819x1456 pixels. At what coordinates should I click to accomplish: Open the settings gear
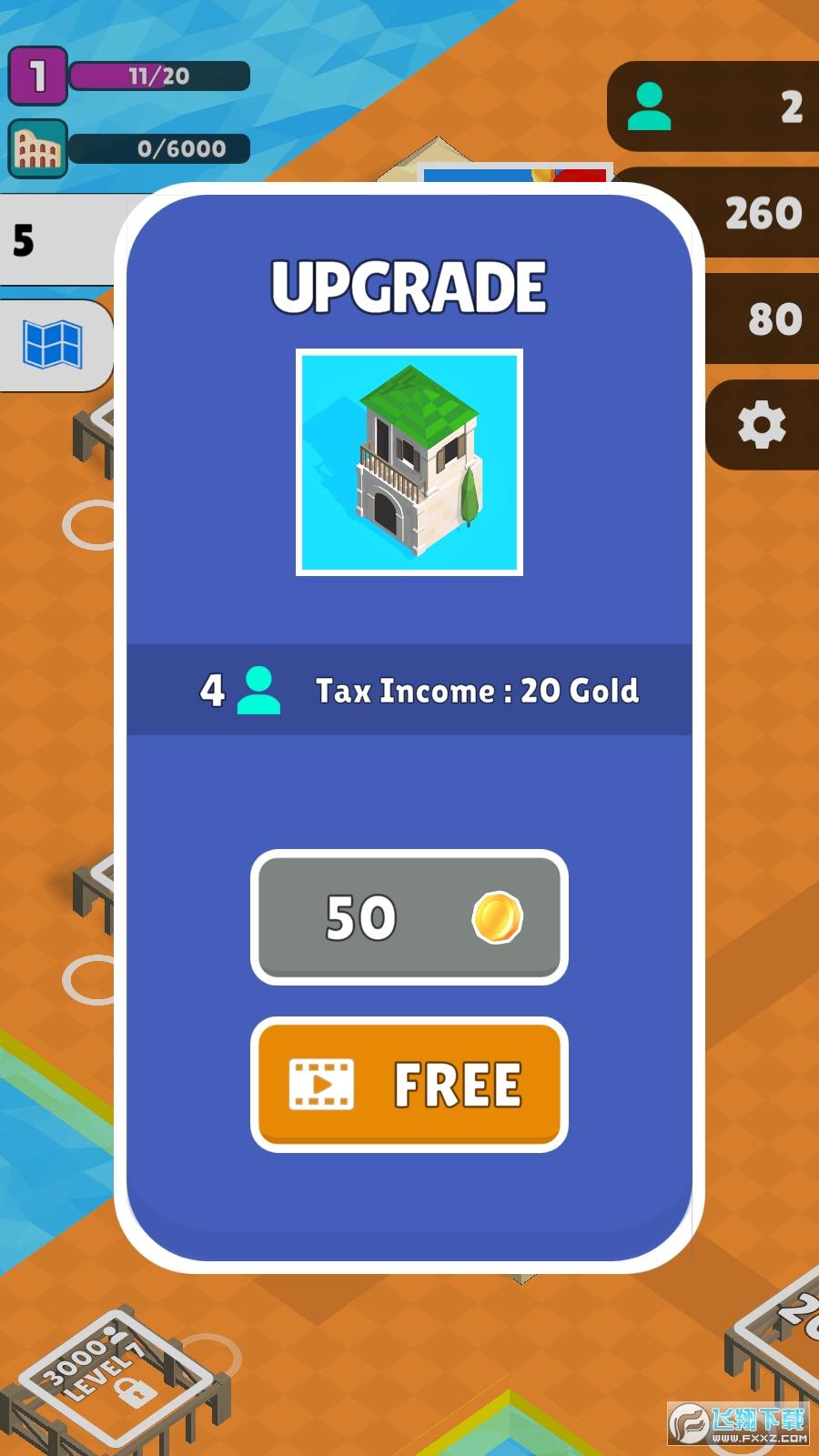coord(762,425)
